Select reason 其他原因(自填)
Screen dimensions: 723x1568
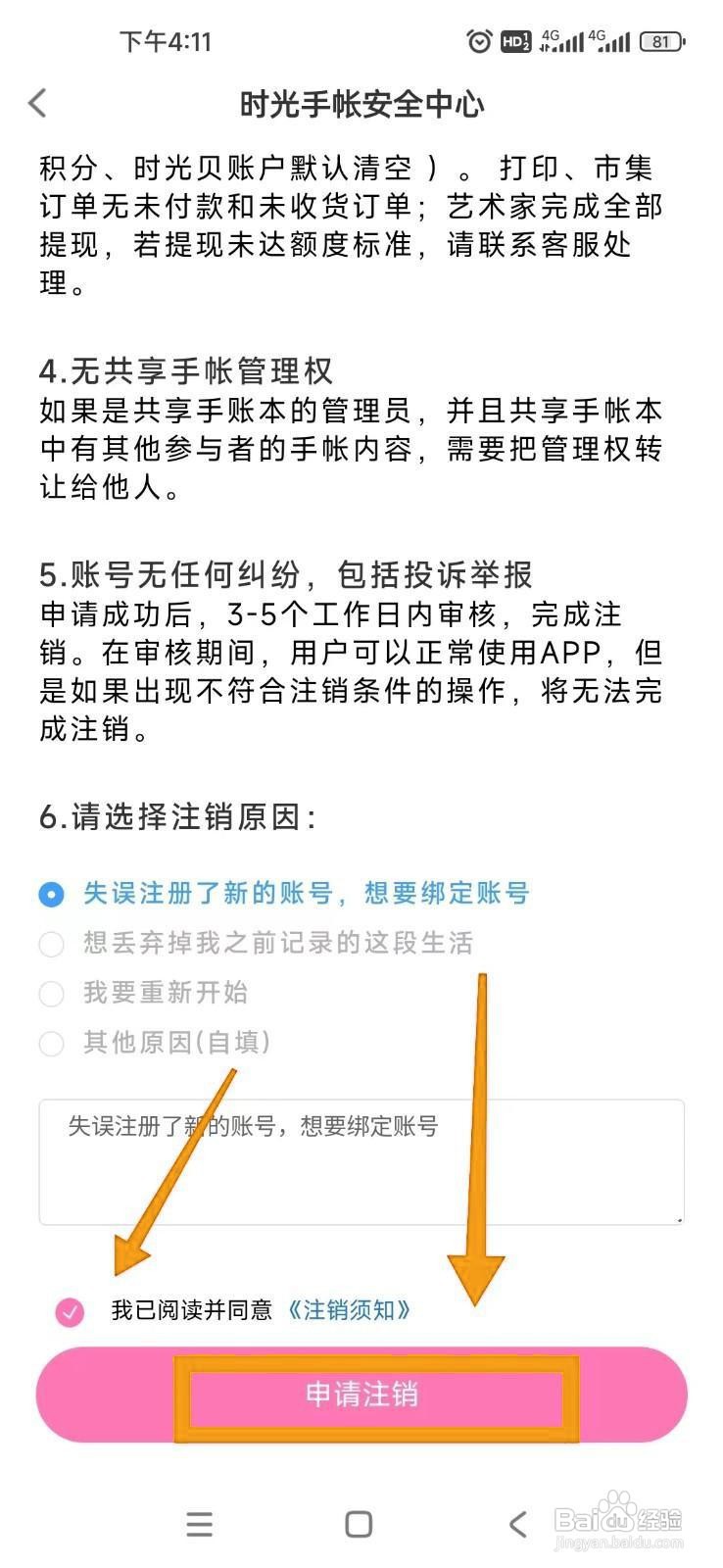point(51,1044)
